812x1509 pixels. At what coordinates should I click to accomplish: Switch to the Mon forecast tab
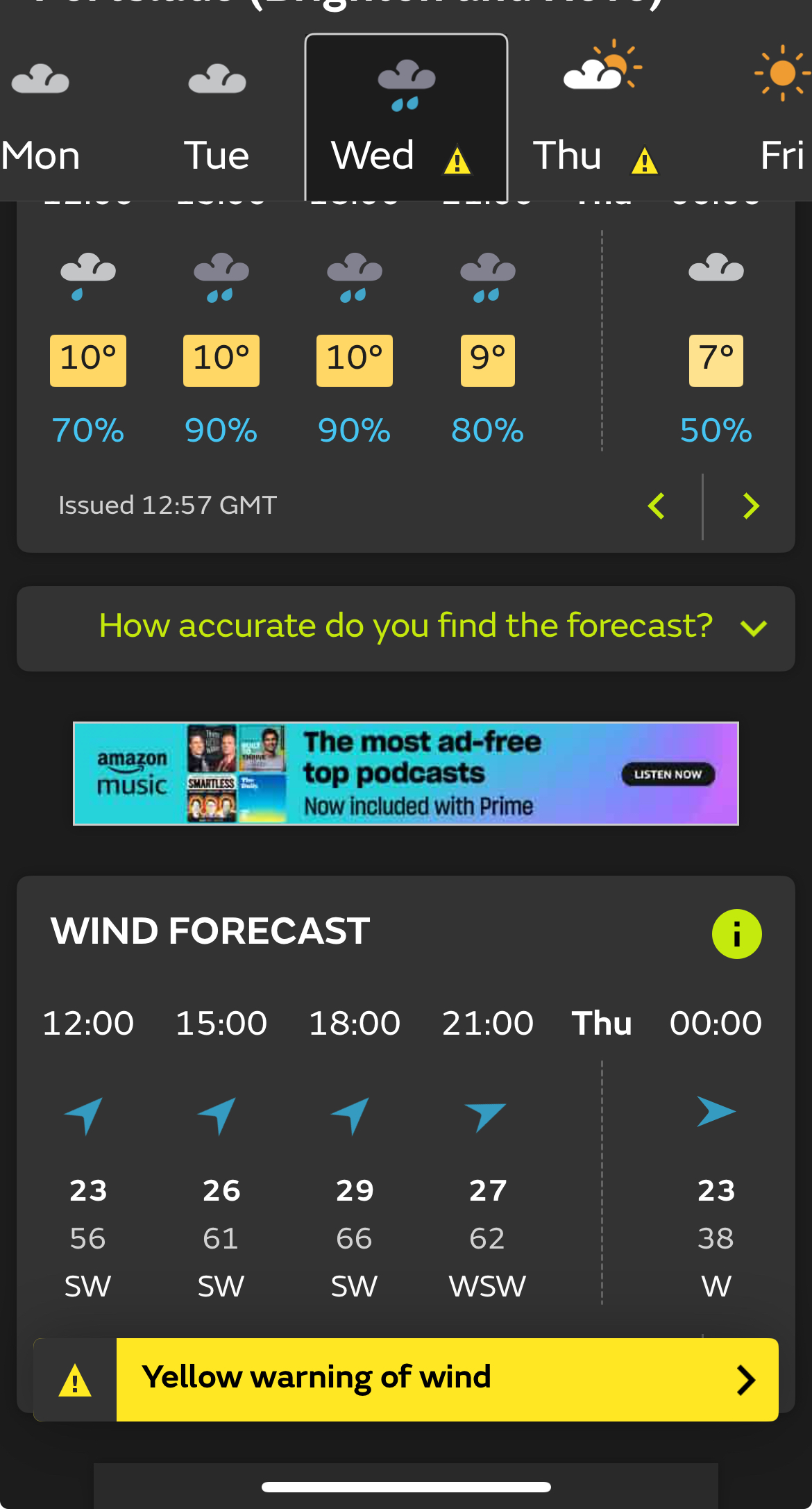[40, 118]
